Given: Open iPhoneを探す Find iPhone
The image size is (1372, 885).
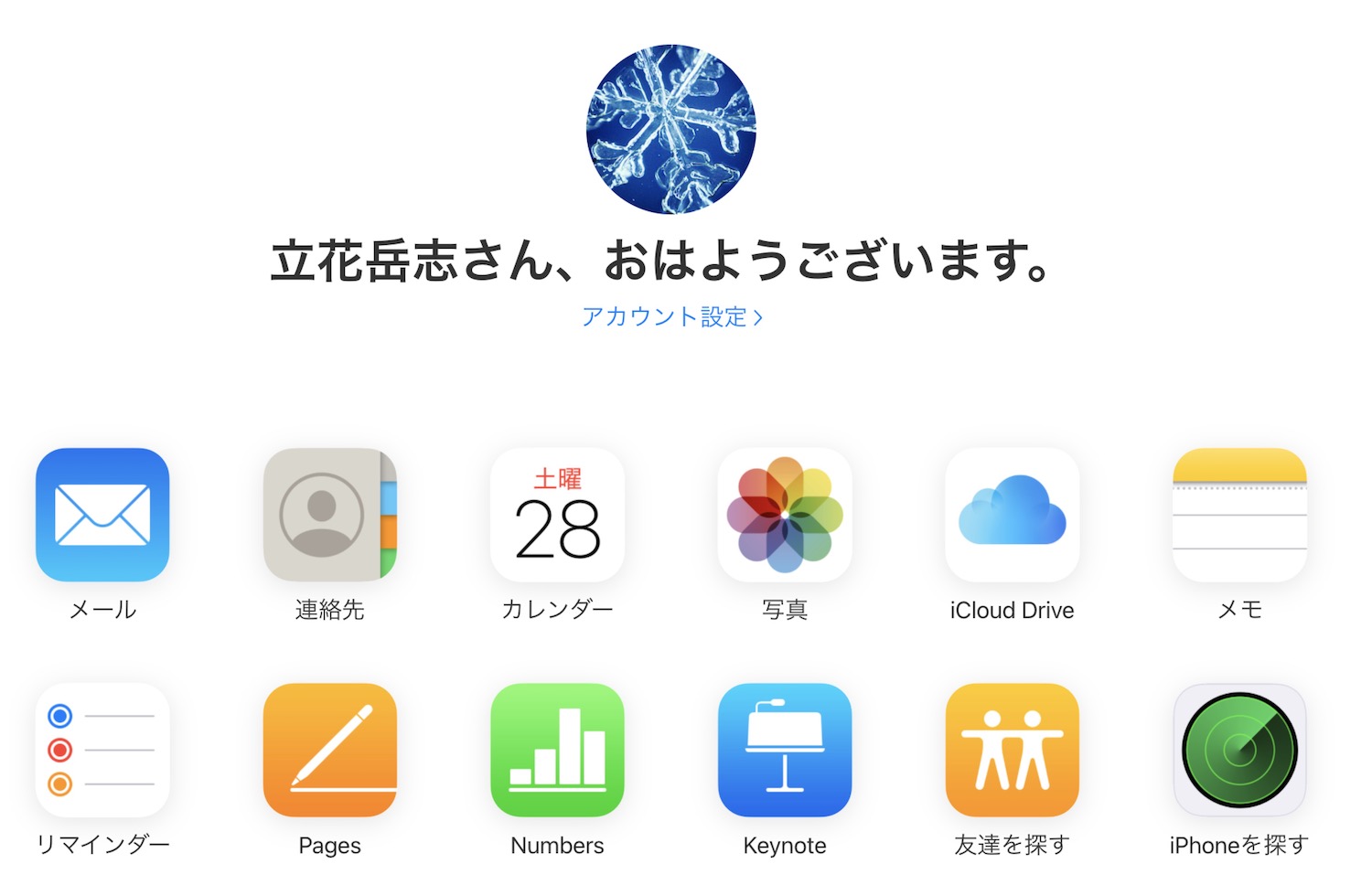Looking at the screenshot, I should click(1239, 750).
